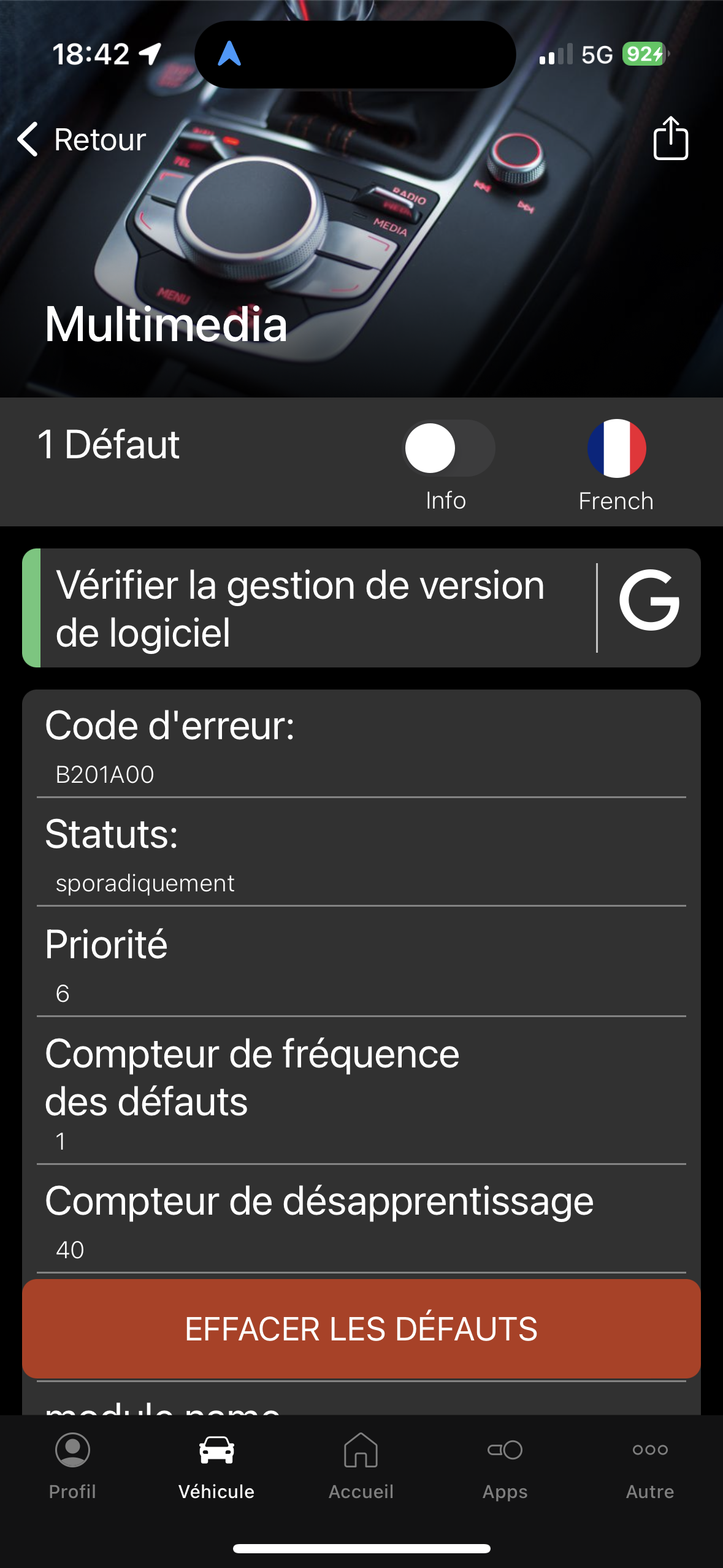Search the fault on Google

(649, 601)
